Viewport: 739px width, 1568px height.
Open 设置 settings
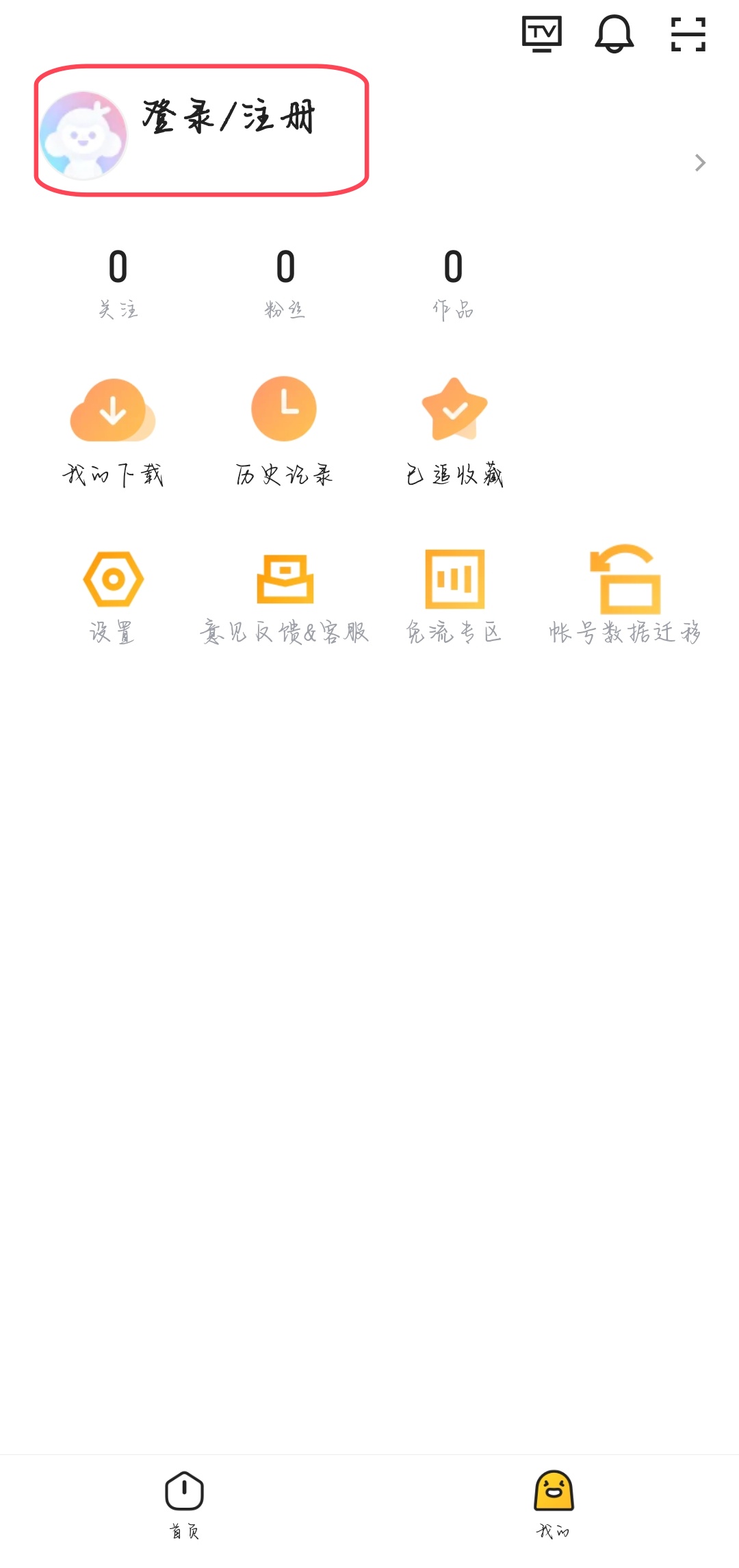(113, 597)
